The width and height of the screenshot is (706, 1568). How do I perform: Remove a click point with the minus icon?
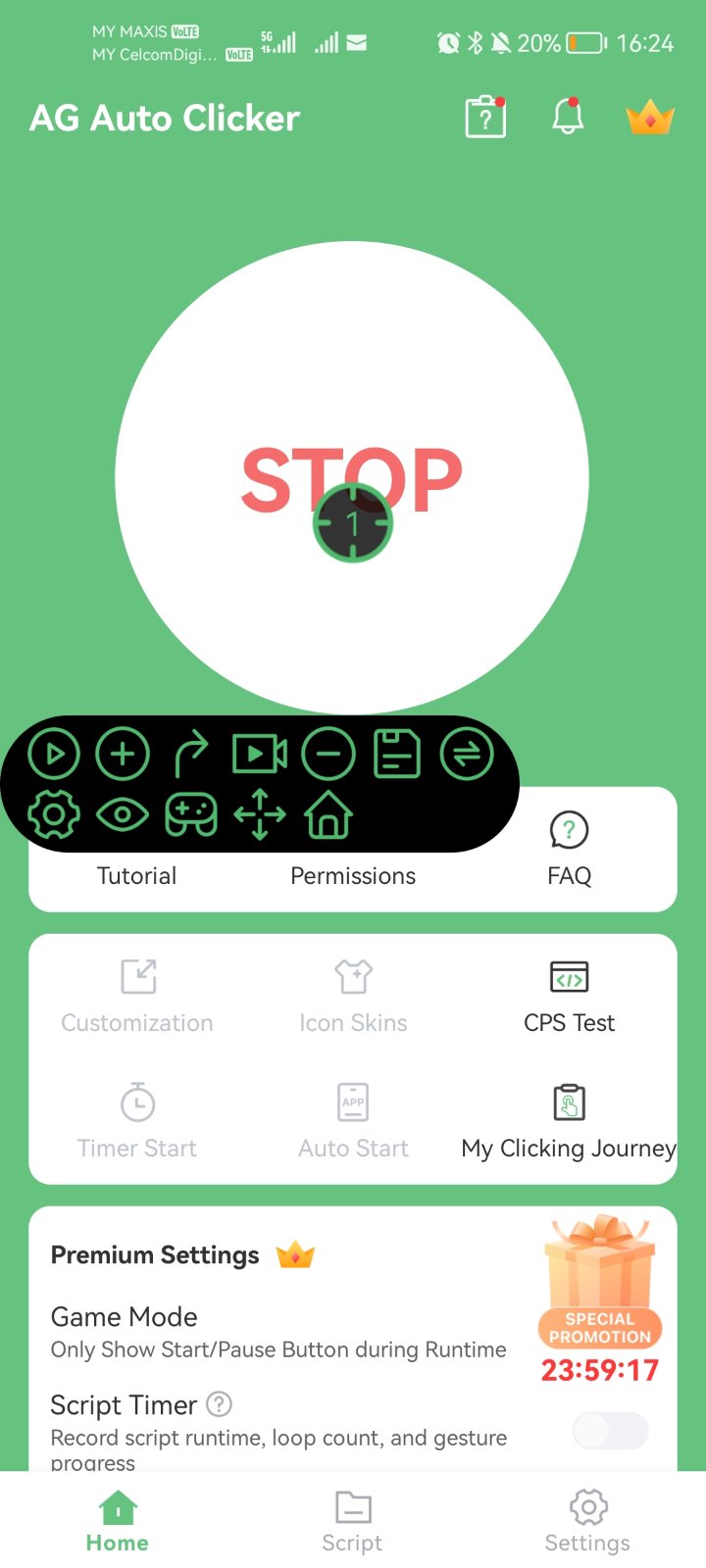(x=328, y=755)
